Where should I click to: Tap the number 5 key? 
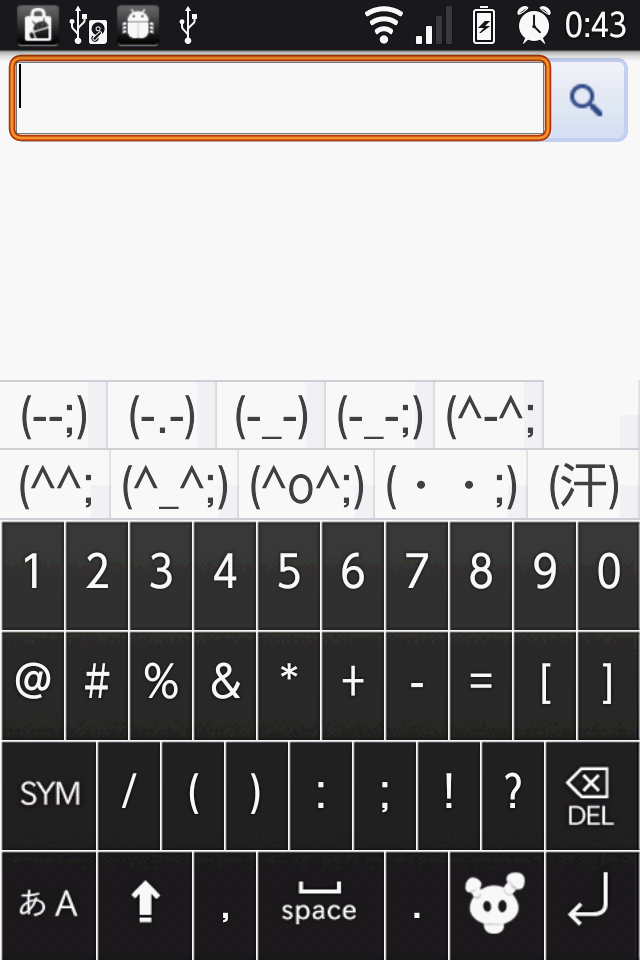(289, 574)
